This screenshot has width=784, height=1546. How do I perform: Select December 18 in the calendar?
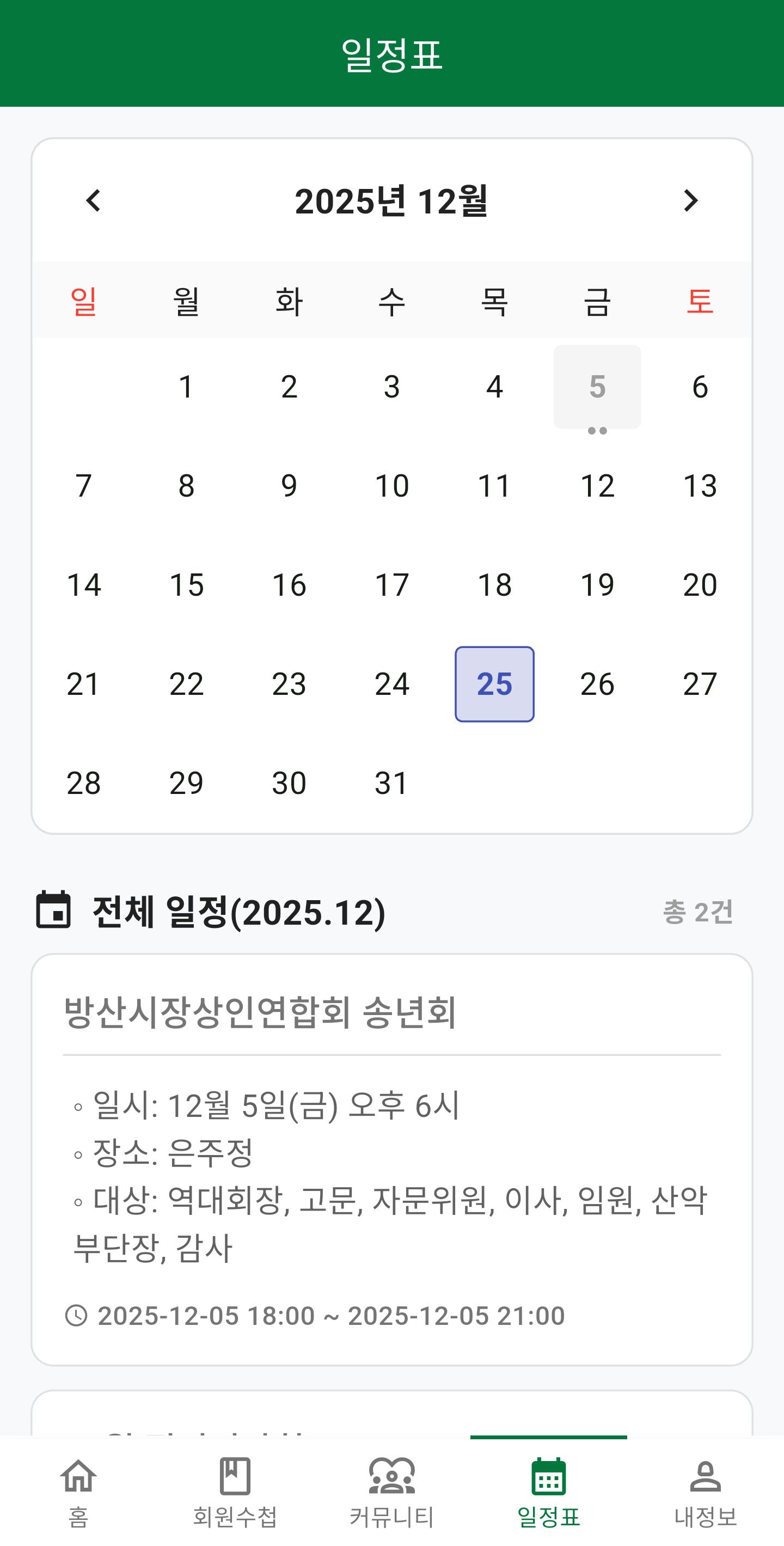[494, 584]
